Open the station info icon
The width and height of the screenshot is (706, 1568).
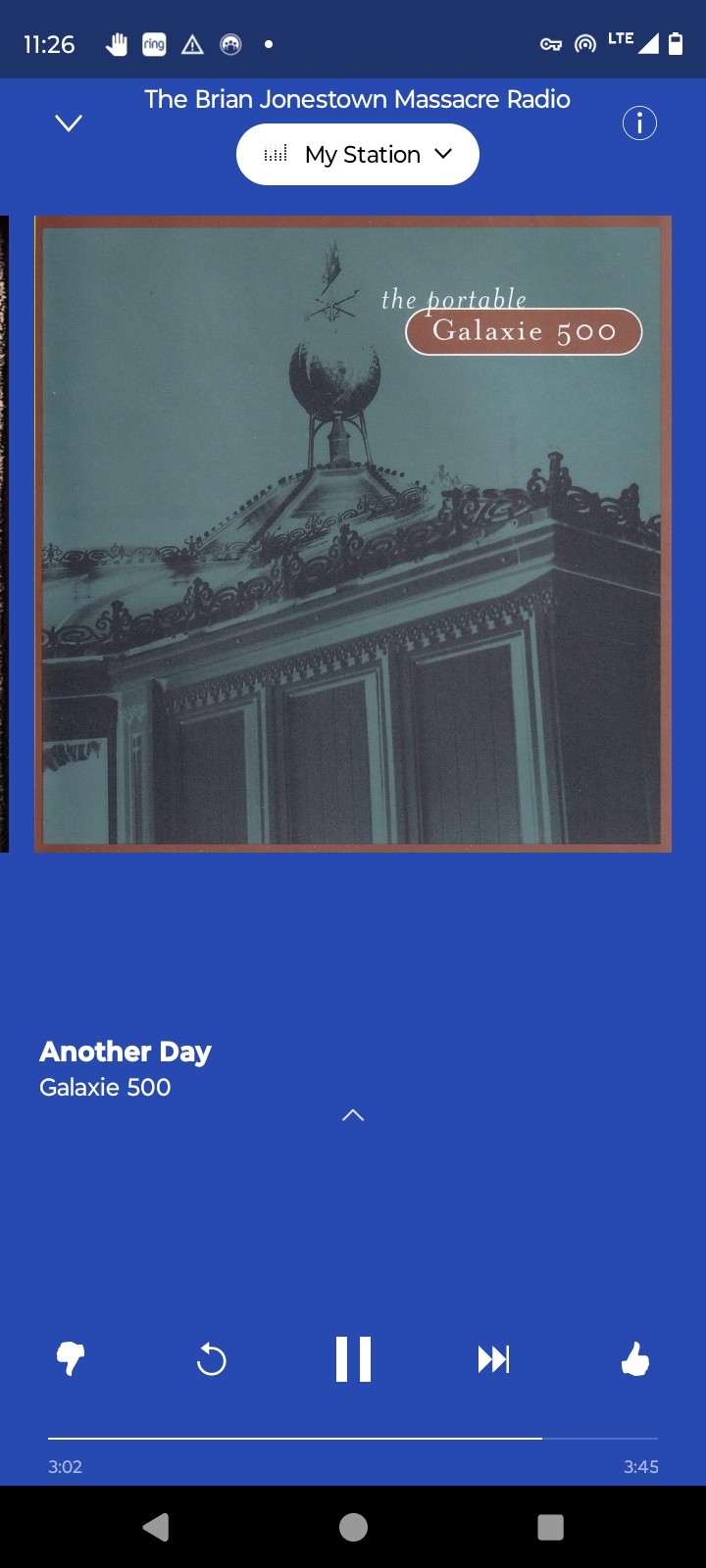point(639,123)
